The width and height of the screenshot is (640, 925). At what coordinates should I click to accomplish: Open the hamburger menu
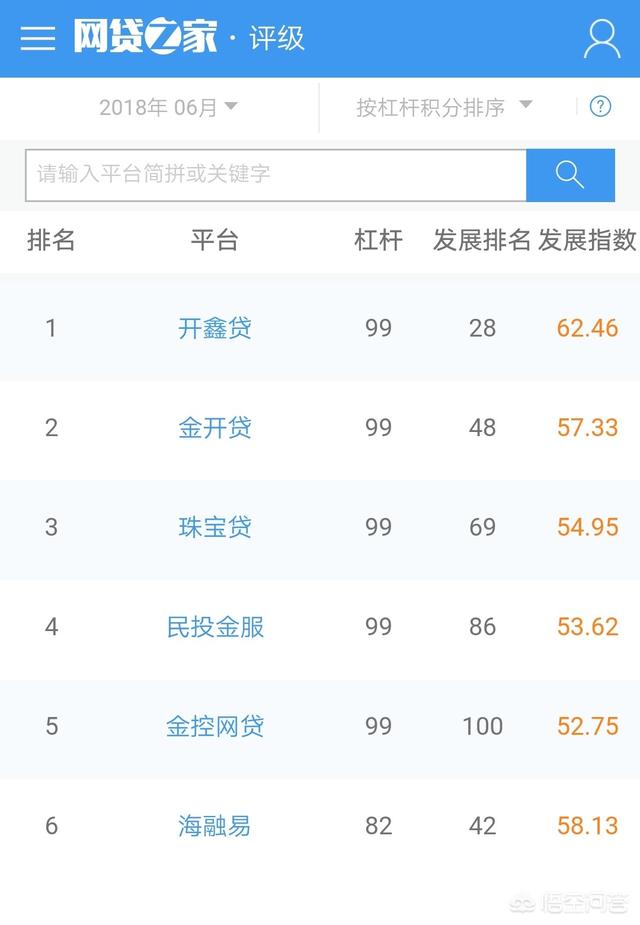[38, 38]
